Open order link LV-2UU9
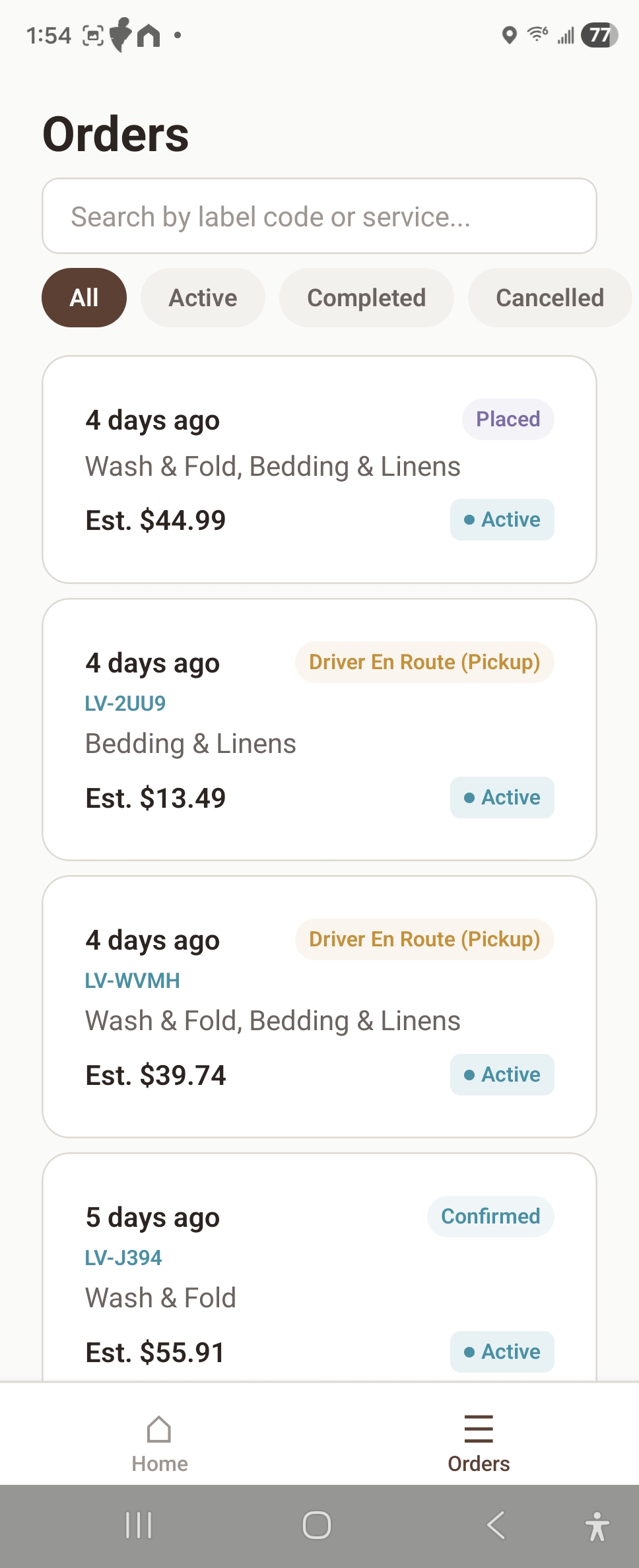This screenshot has height=1568, width=639. (124, 703)
